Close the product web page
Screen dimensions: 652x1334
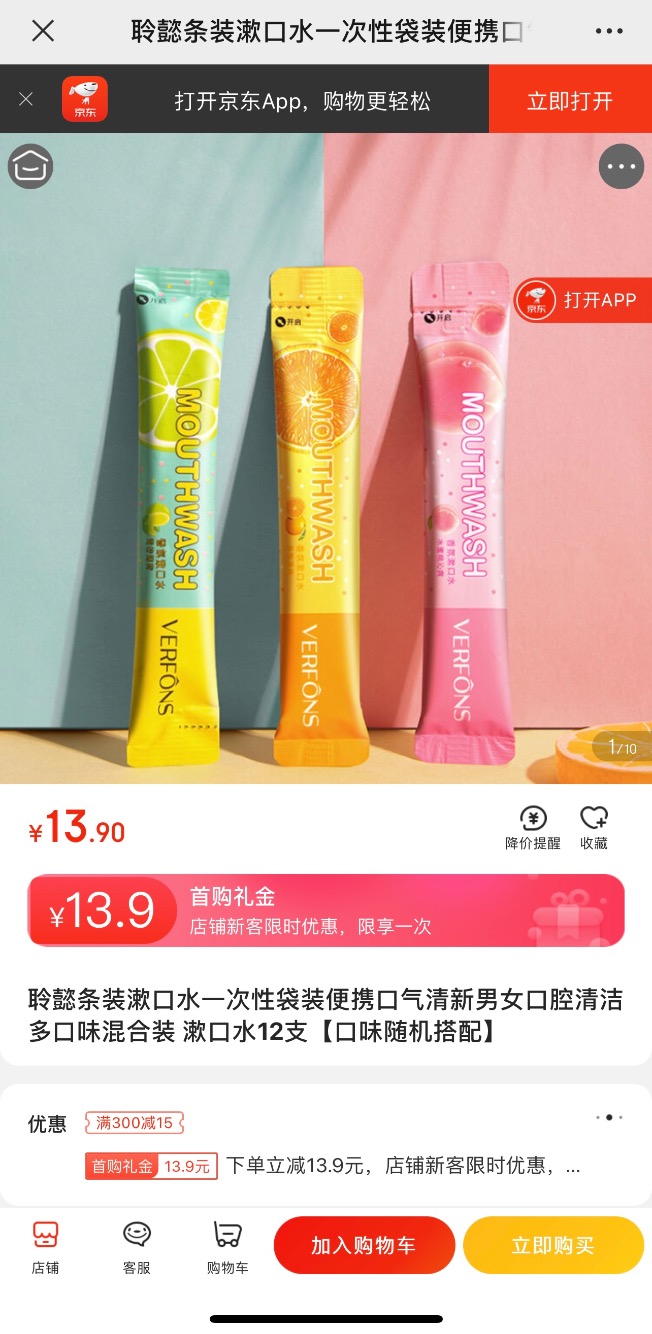click(42, 31)
